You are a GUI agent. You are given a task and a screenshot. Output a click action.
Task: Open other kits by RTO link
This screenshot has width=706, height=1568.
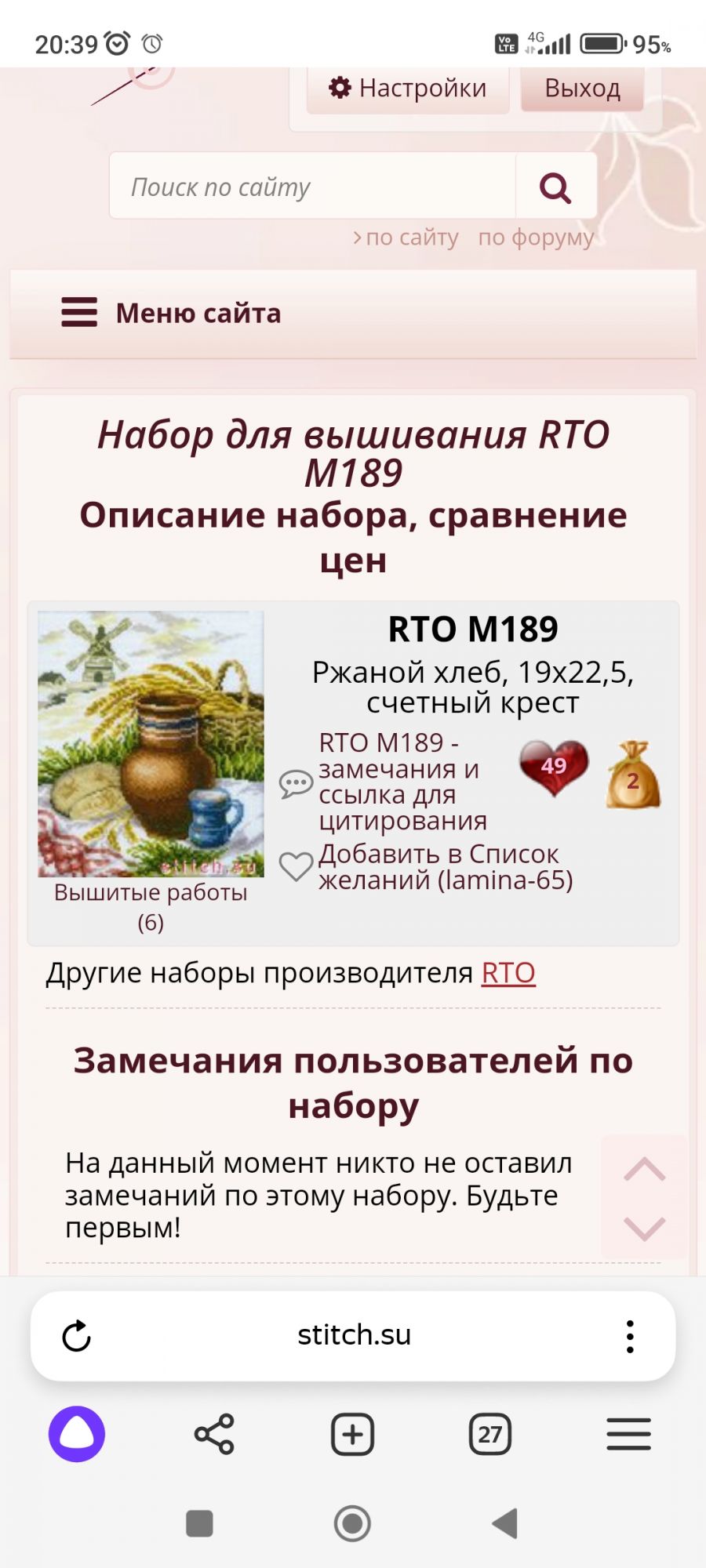pyautogui.click(x=508, y=973)
